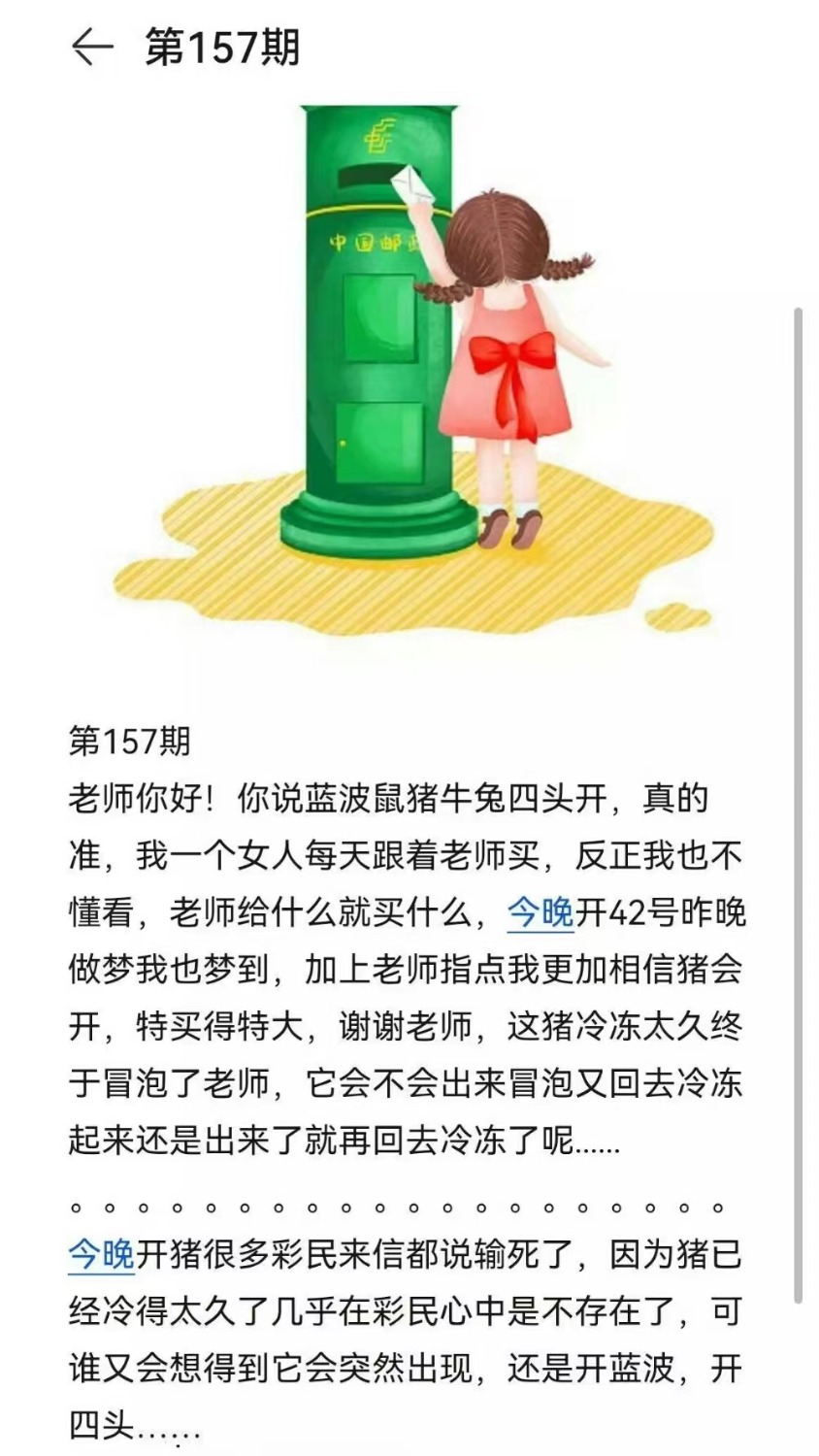819x1456 pixels.
Task: Go back from the 第157期 page
Action: tap(92, 48)
